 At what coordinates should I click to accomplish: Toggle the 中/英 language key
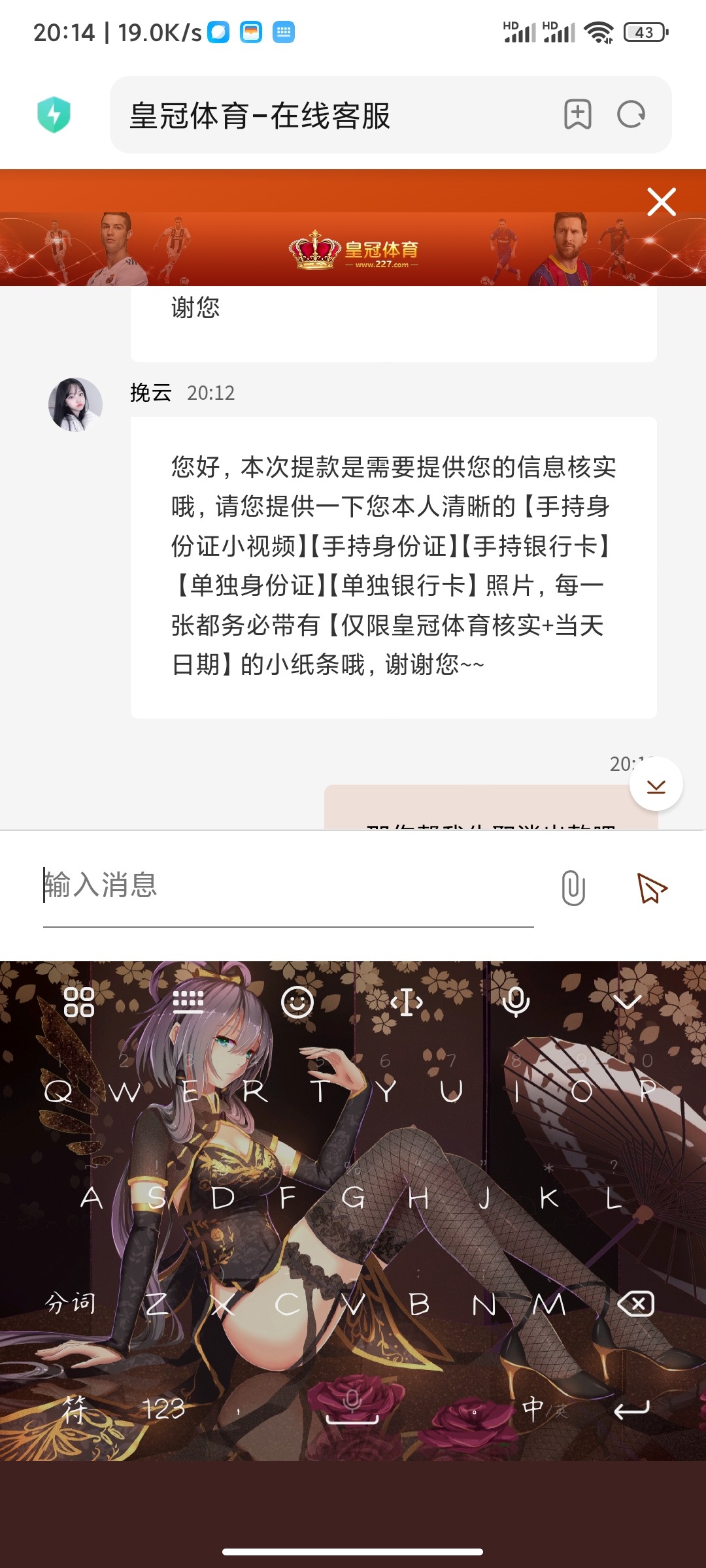[544, 1409]
